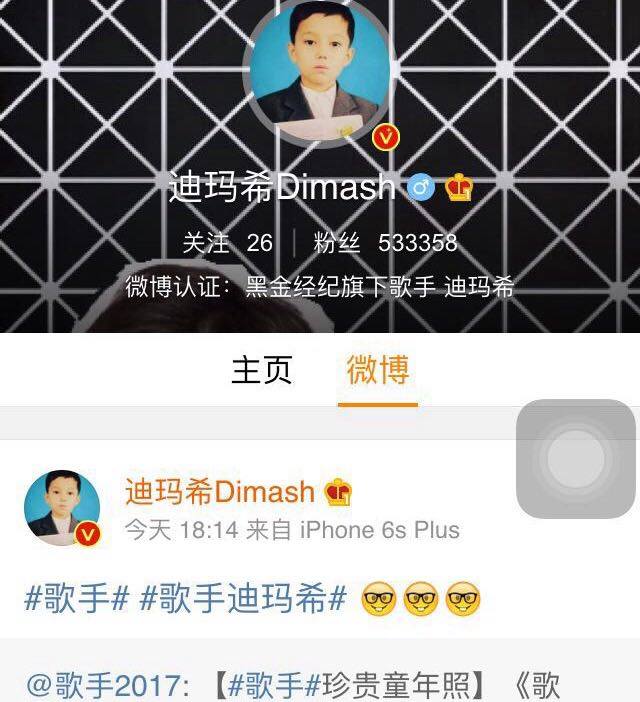This screenshot has height=702, width=640.
Task: Switch to the 主页 tab
Action: tap(262, 370)
